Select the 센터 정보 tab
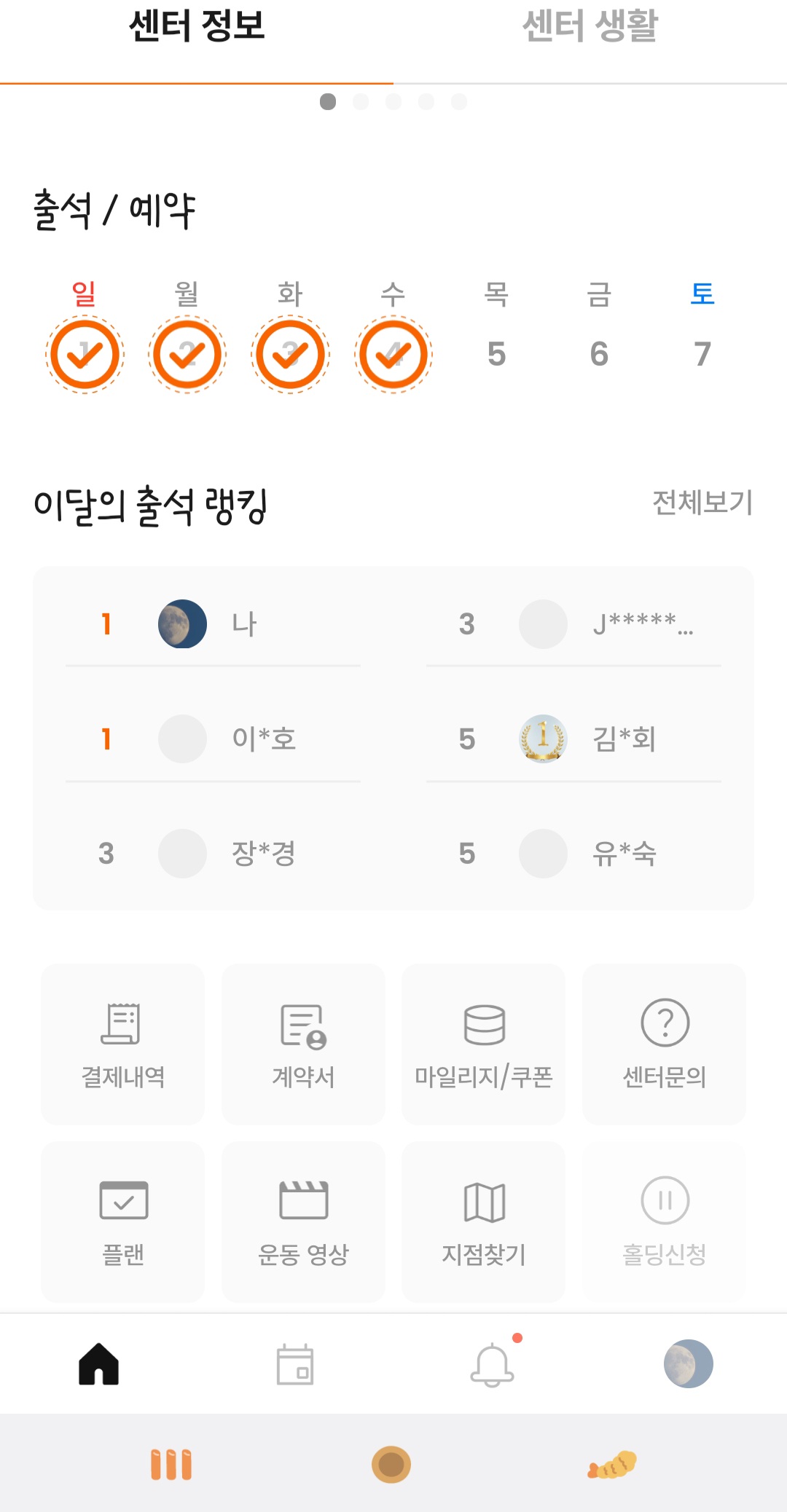Screen dimensions: 787x1512 (197, 28)
